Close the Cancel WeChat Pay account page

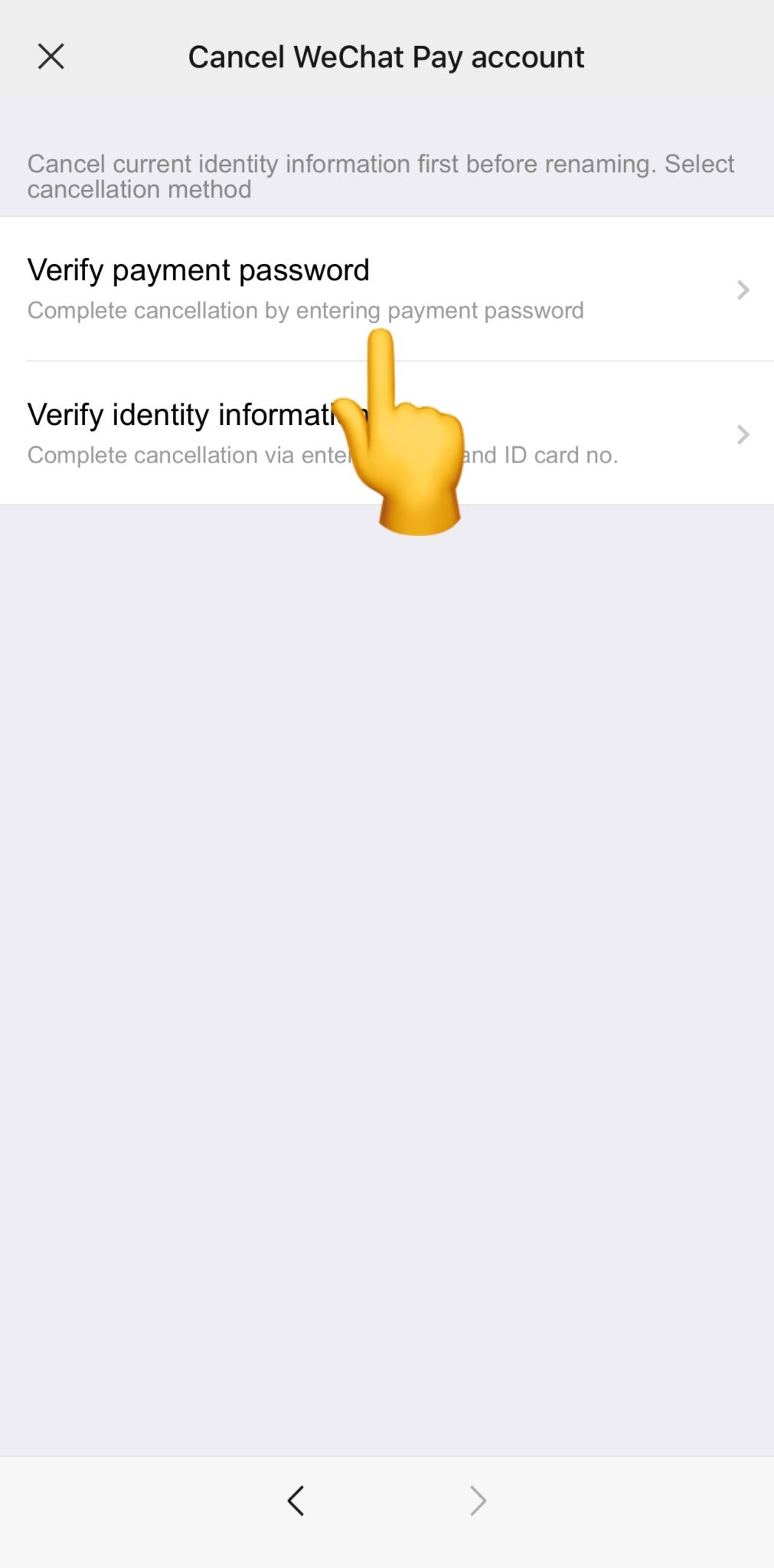click(51, 57)
